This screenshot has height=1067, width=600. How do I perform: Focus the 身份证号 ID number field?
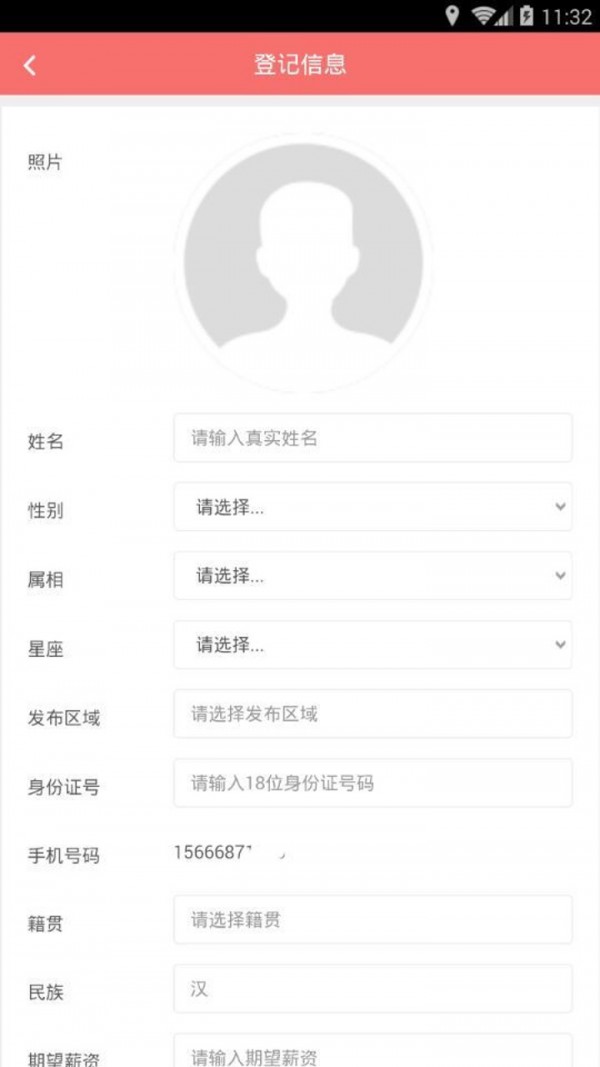[x=372, y=783]
